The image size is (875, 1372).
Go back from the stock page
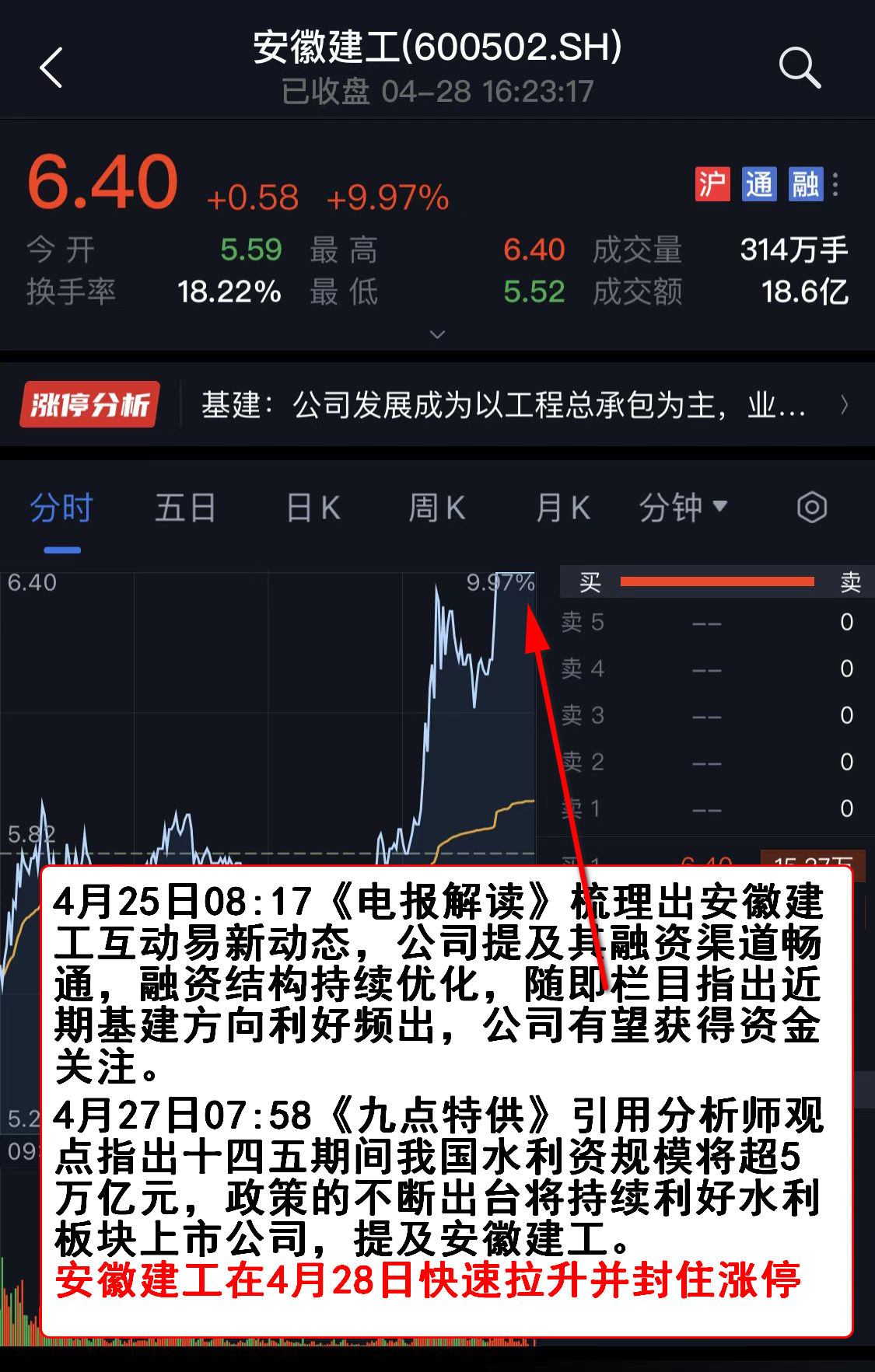51,68
